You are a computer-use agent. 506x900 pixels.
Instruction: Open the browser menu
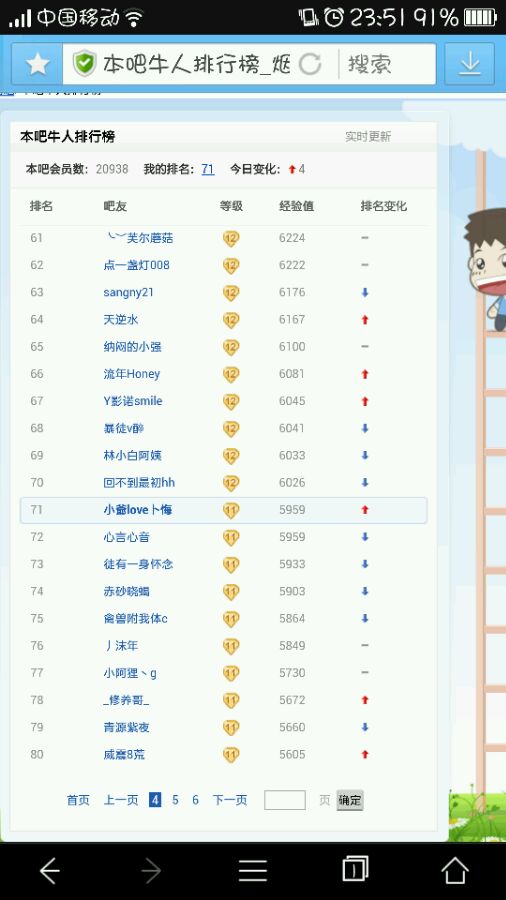(x=253, y=871)
